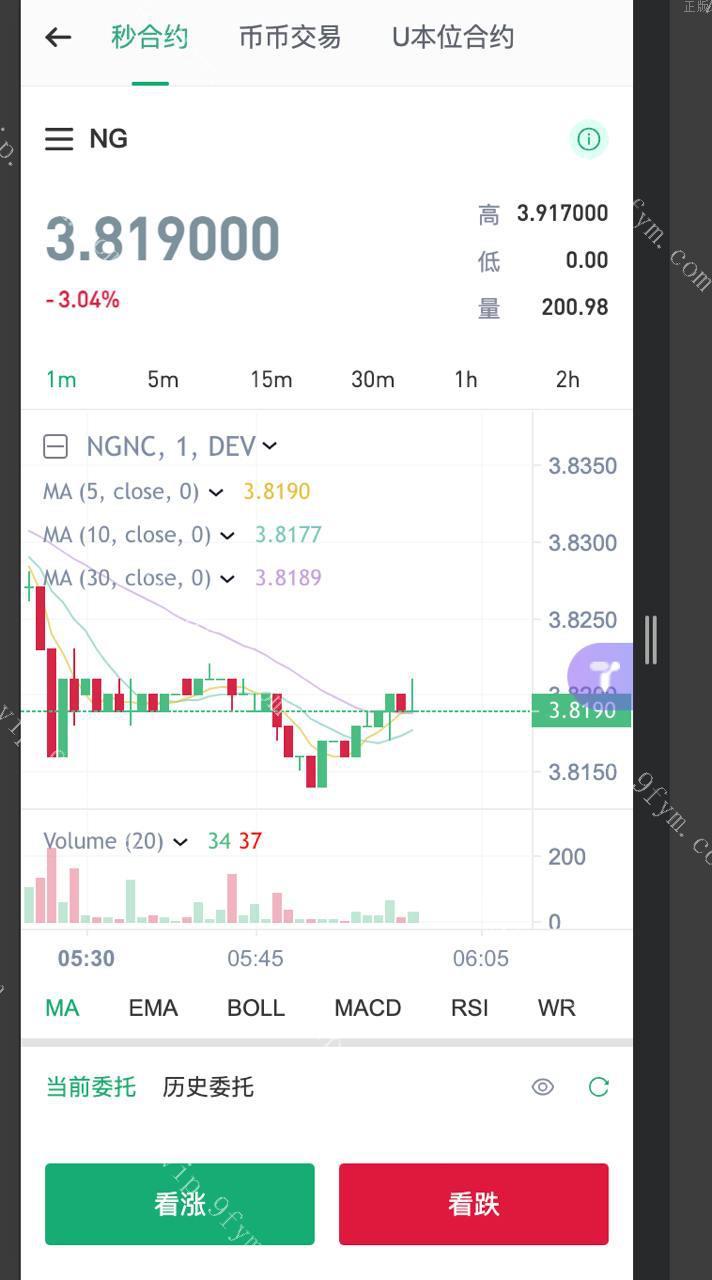Collapse the NGNC chart legend box

pos(56,446)
